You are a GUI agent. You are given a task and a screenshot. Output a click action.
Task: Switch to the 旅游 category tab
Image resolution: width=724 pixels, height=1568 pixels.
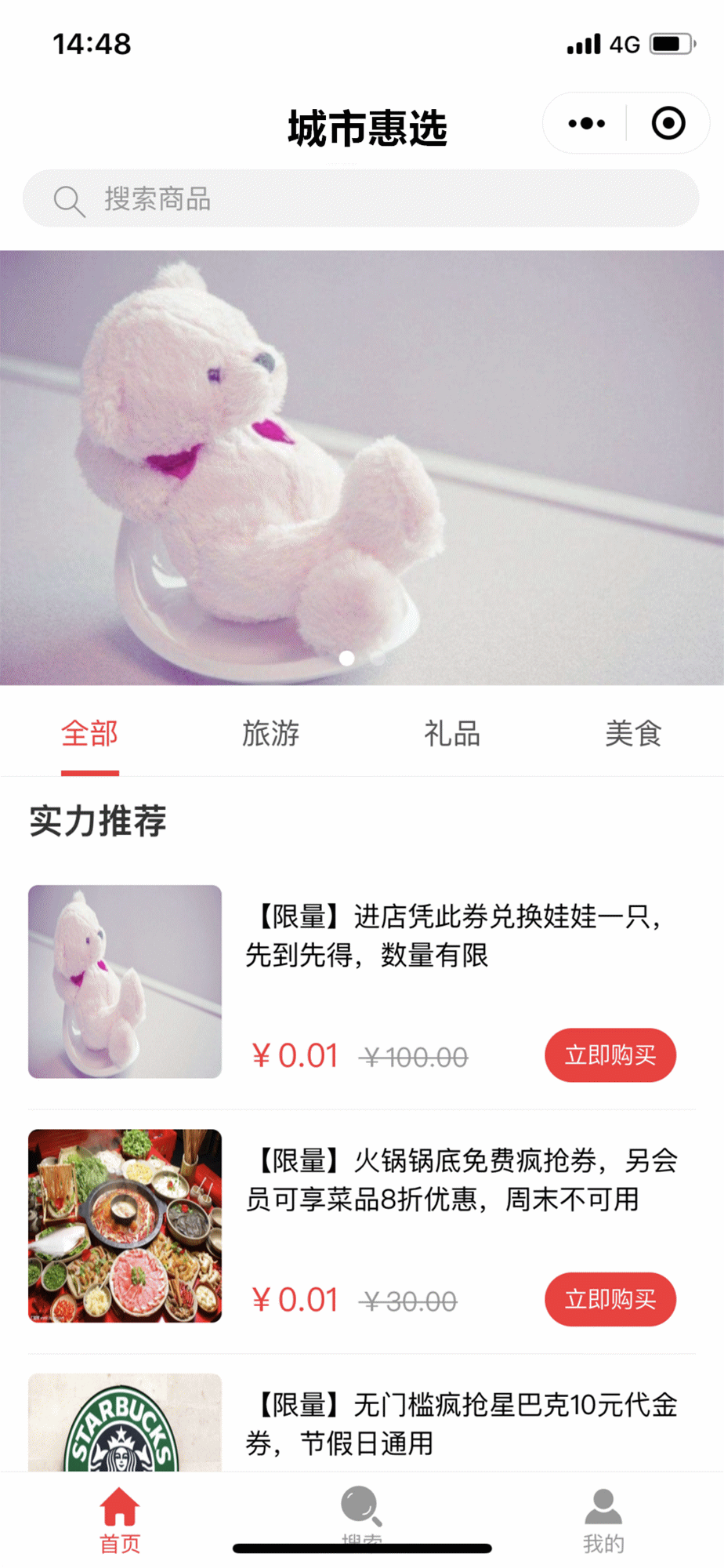[270, 733]
